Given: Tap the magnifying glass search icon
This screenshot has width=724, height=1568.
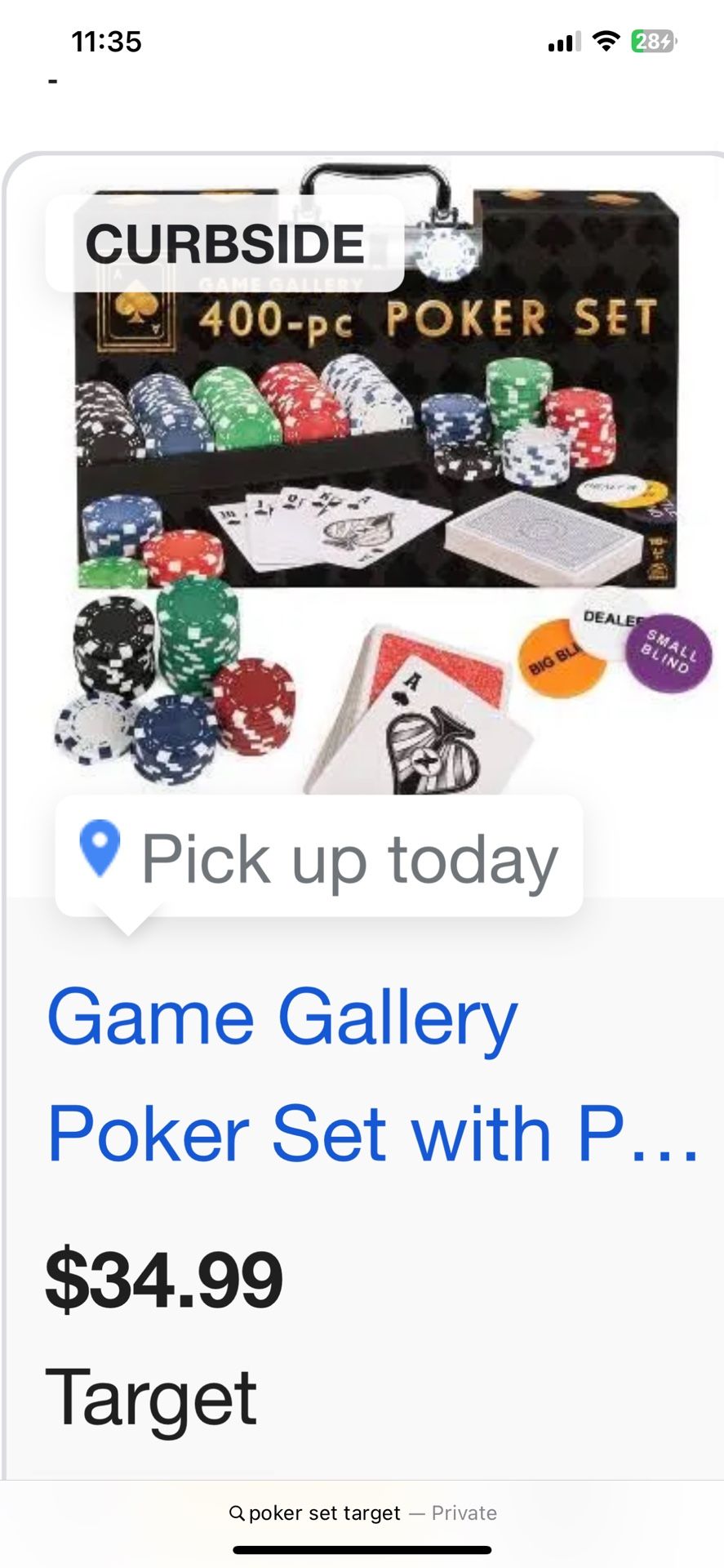Looking at the screenshot, I should point(237,1512).
